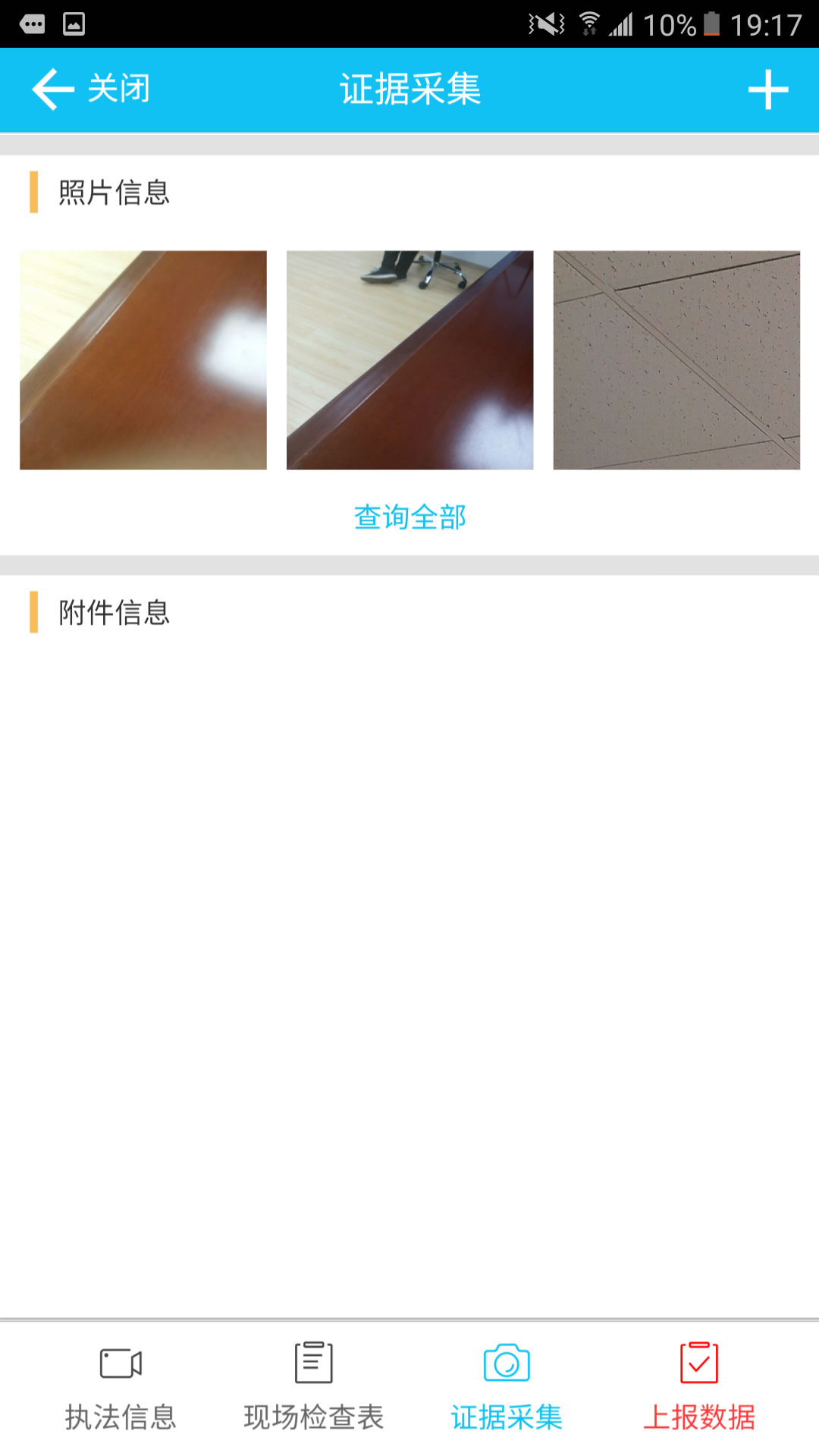Add new evidence with the plus icon
This screenshot has width=819, height=1456.
pyautogui.click(x=767, y=89)
